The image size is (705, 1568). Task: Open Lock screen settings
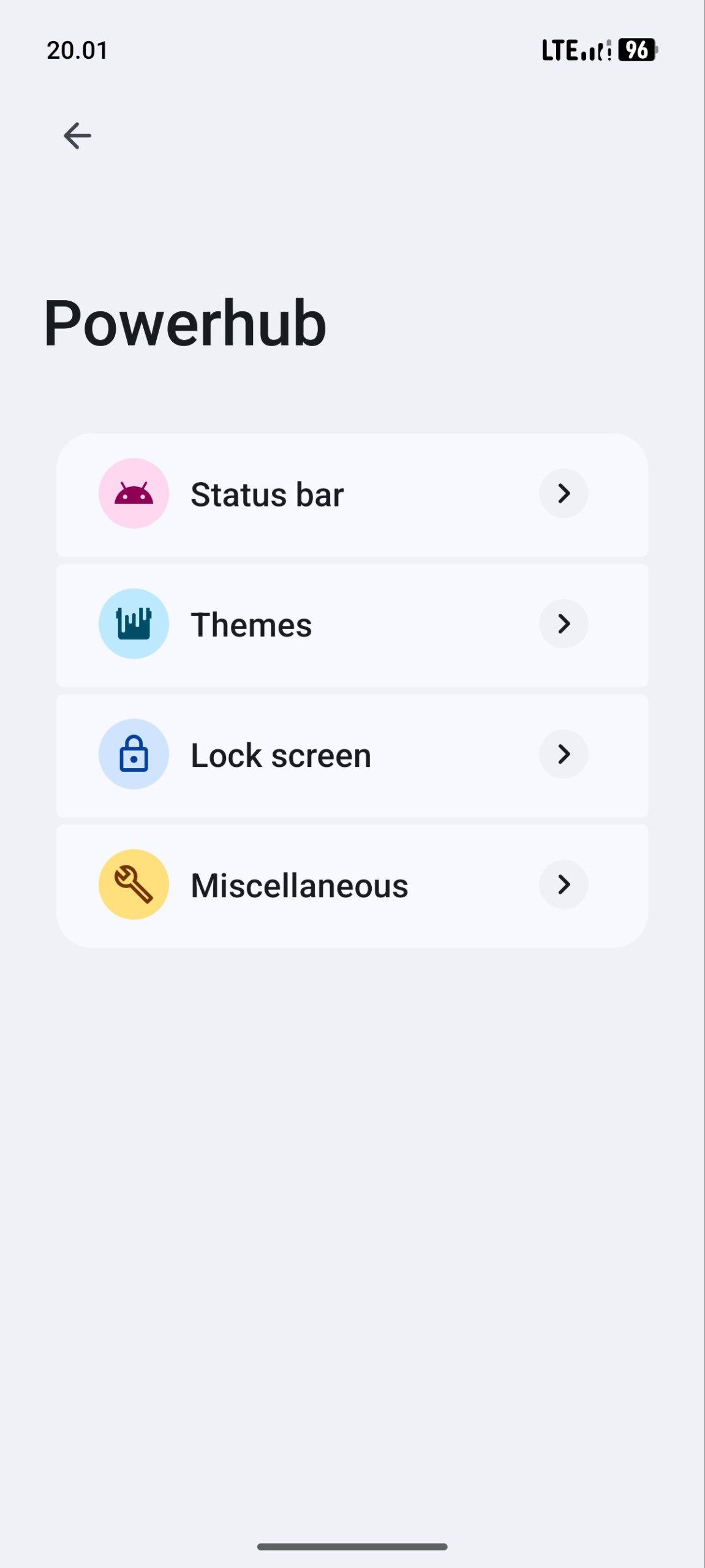[x=352, y=756]
